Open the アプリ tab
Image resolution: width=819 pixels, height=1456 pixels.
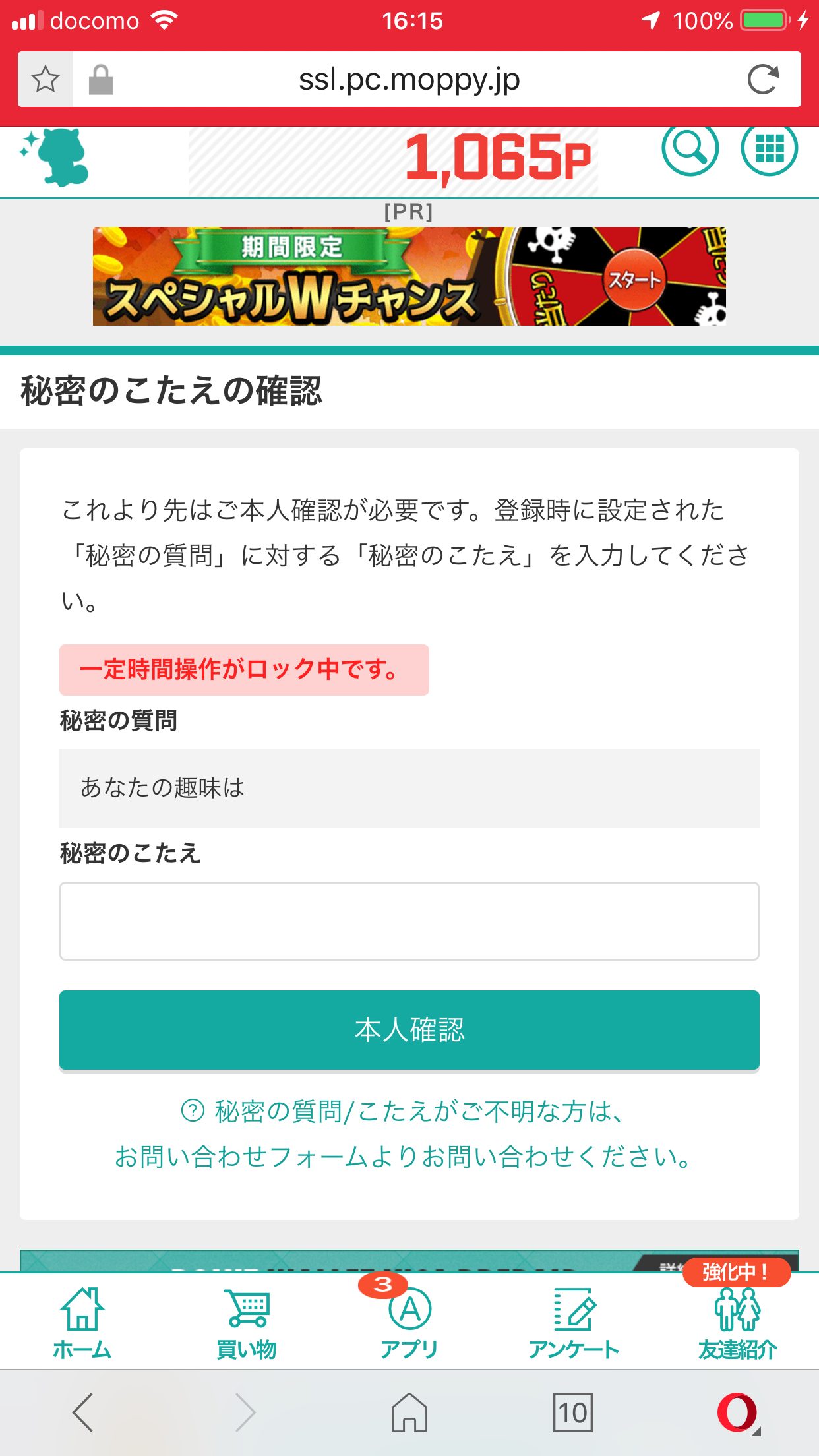[x=409, y=1322]
